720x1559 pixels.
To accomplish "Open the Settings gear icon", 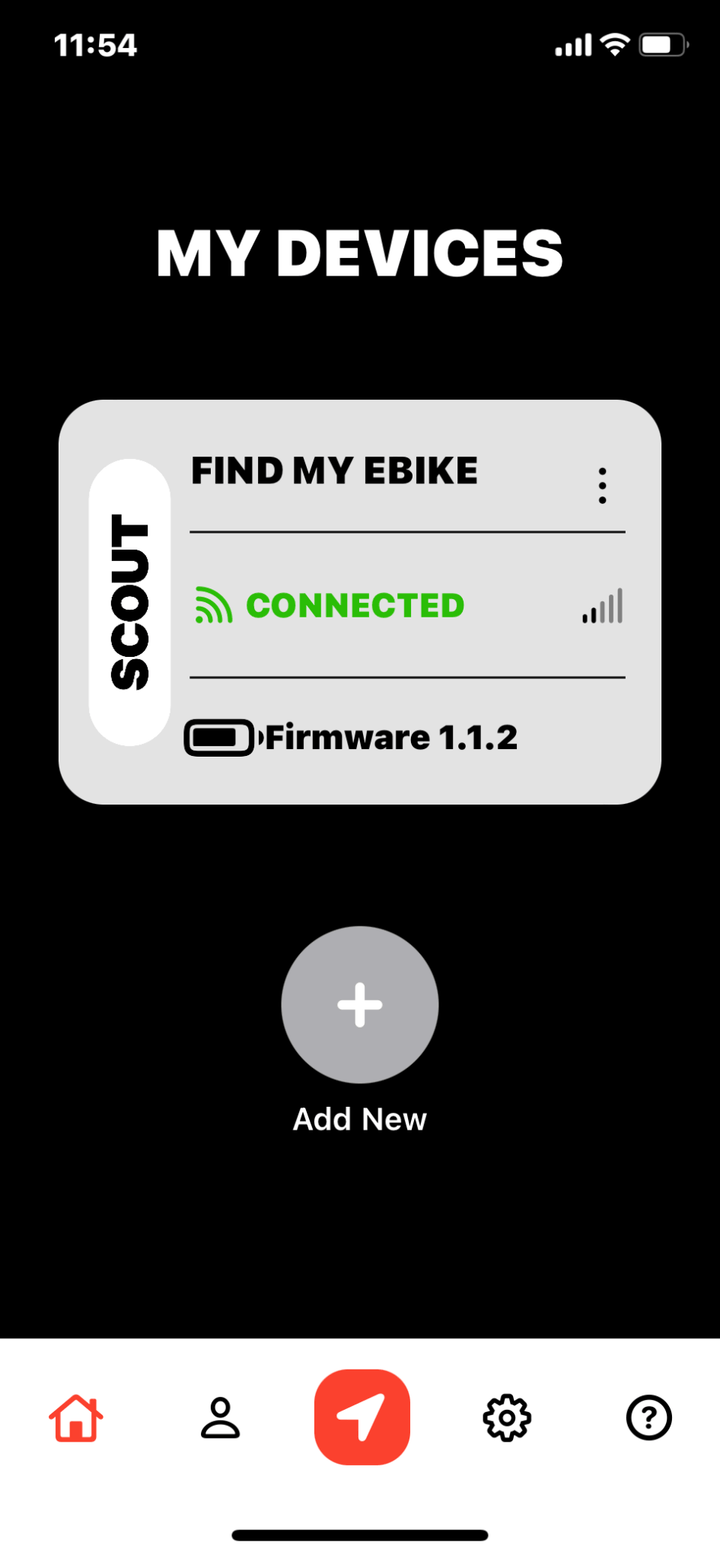I will coord(506,1417).
